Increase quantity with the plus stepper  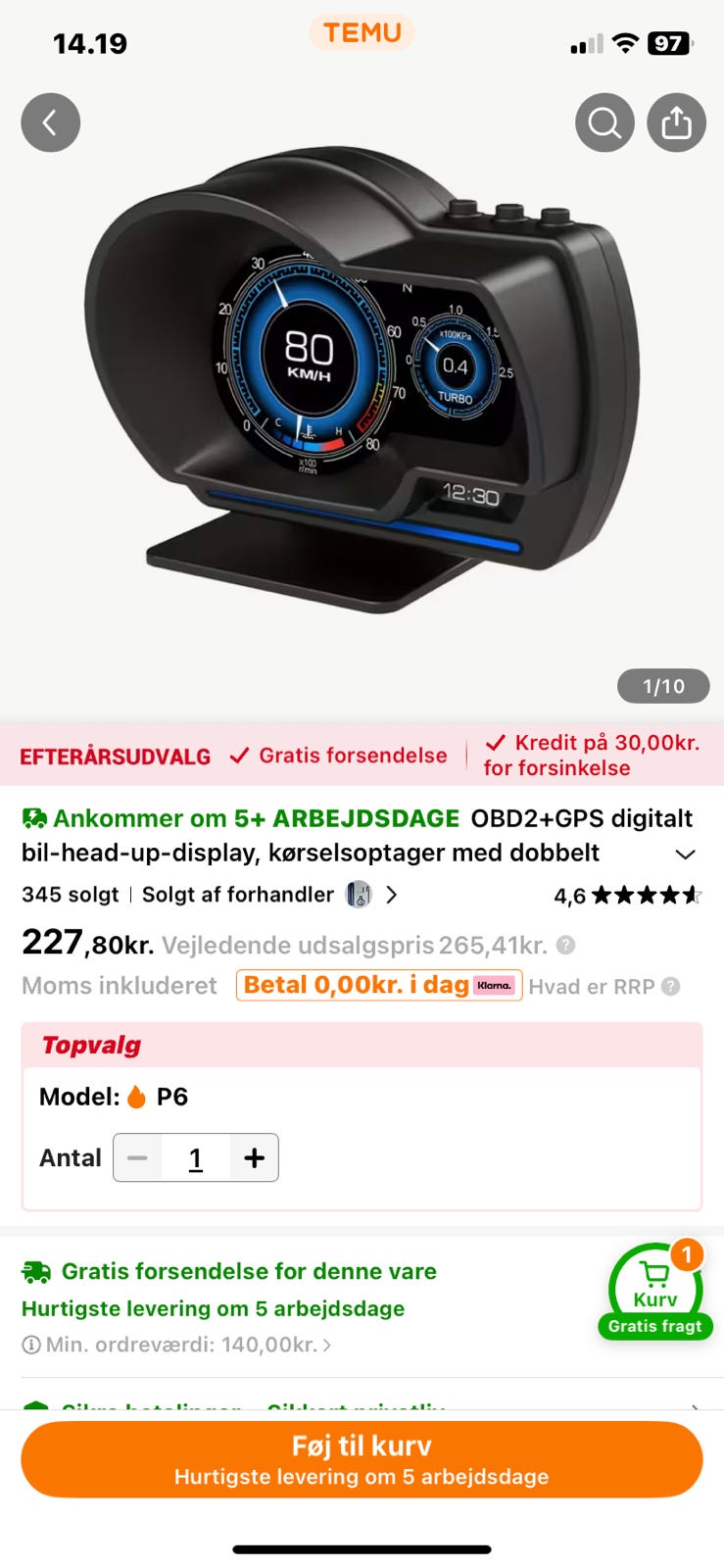[x=253, y=1157]
